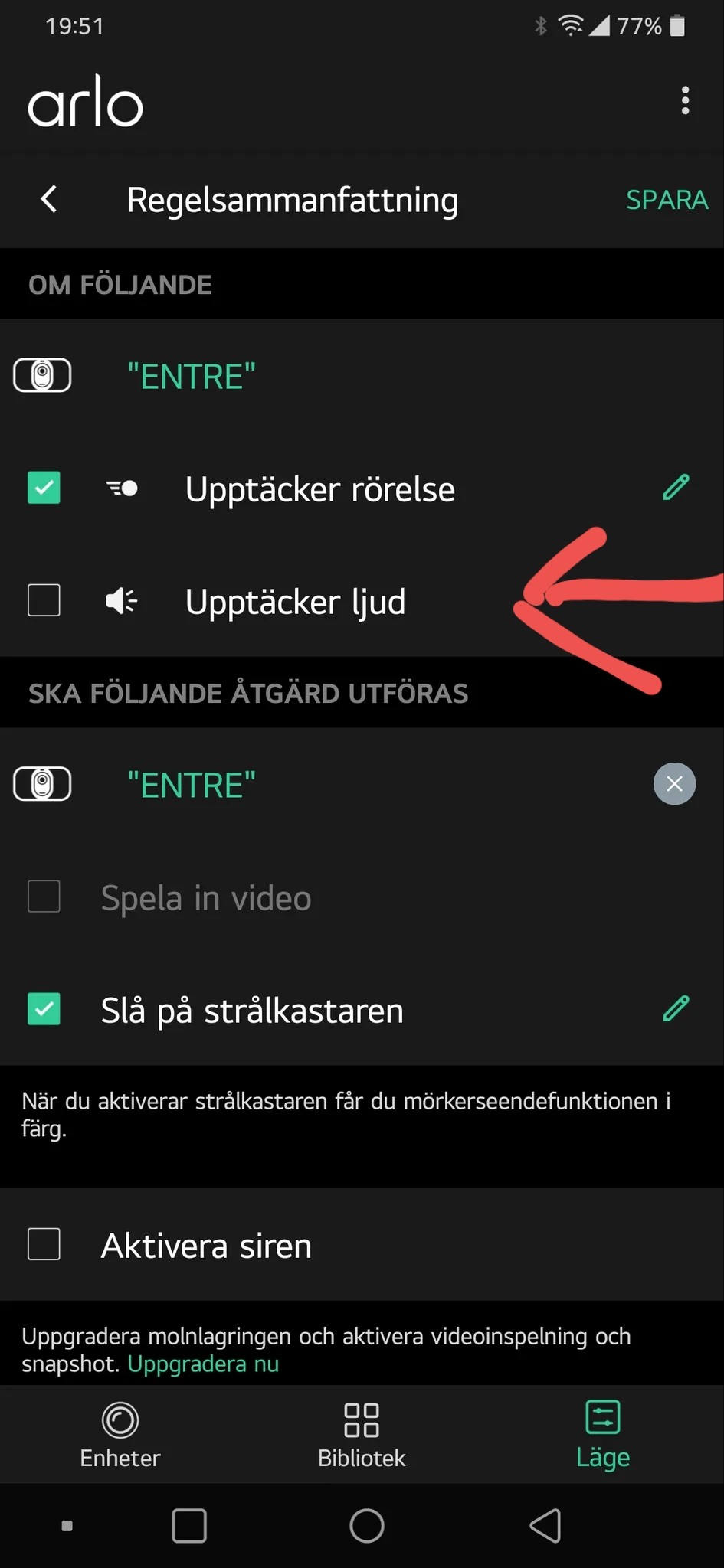Check the Aktivera siren box
The height and width of the screenshot is (1568, 724).
(x=44, y=1244)
